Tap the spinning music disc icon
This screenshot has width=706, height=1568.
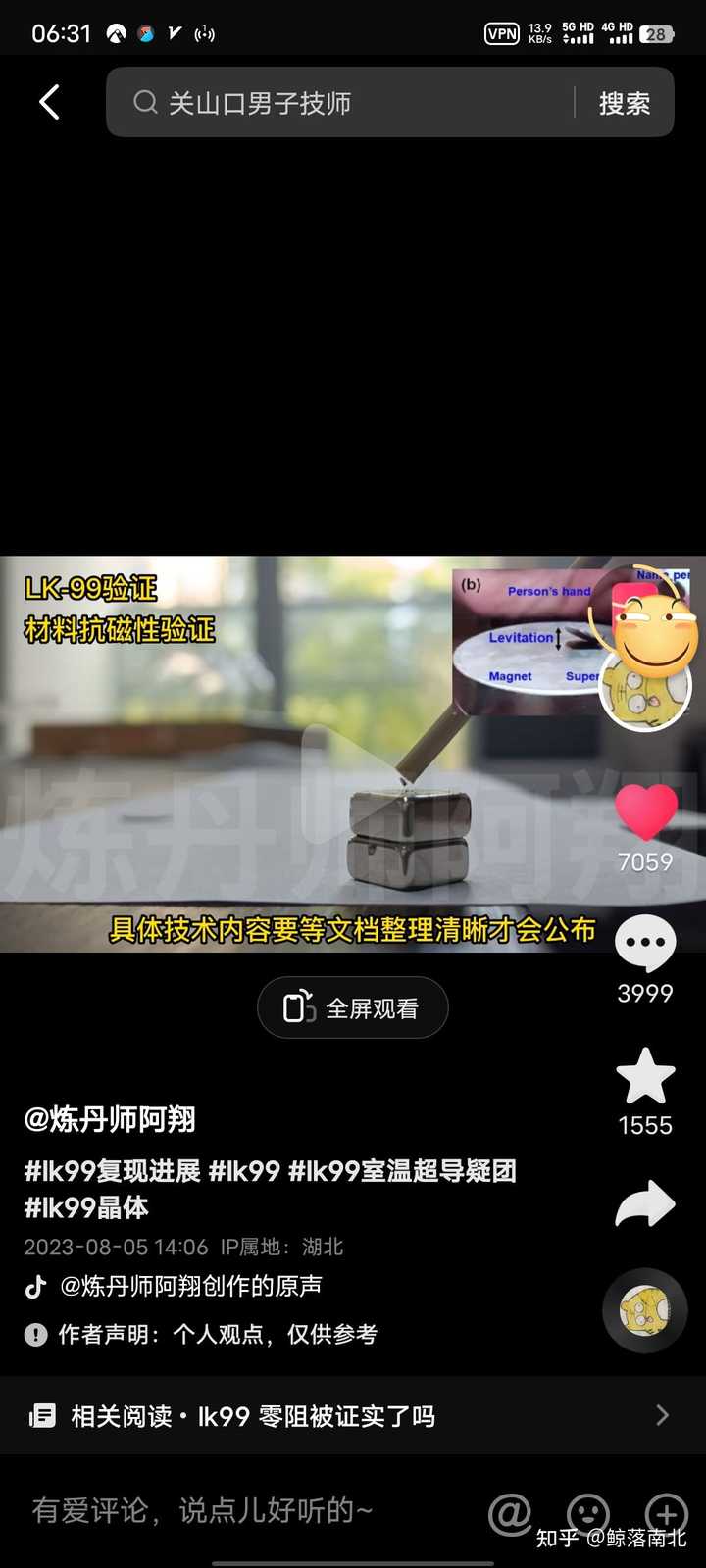[x=645, y=1311]
